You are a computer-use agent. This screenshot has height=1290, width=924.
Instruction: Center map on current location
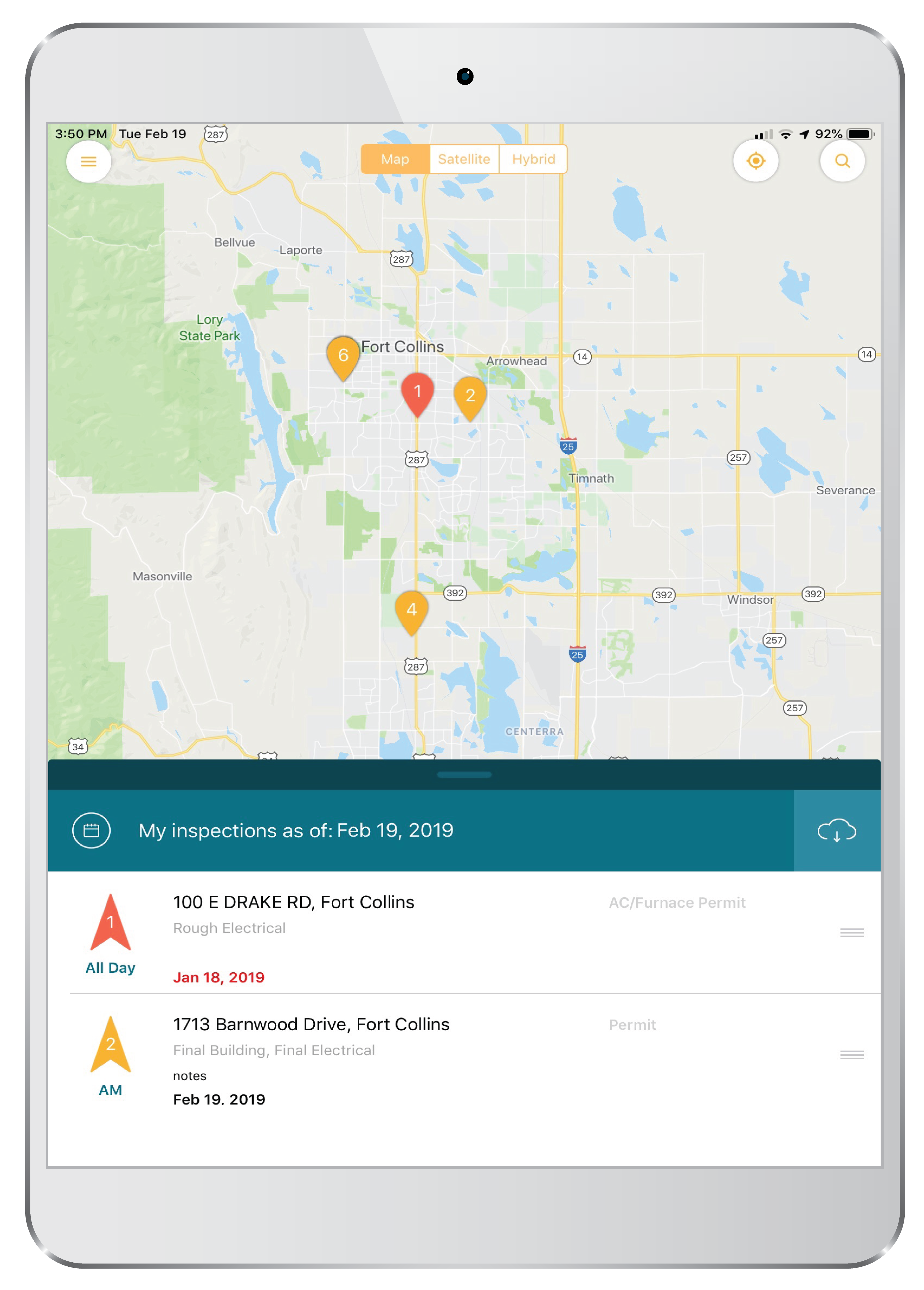pyautogui.click(x=755, y=161)
